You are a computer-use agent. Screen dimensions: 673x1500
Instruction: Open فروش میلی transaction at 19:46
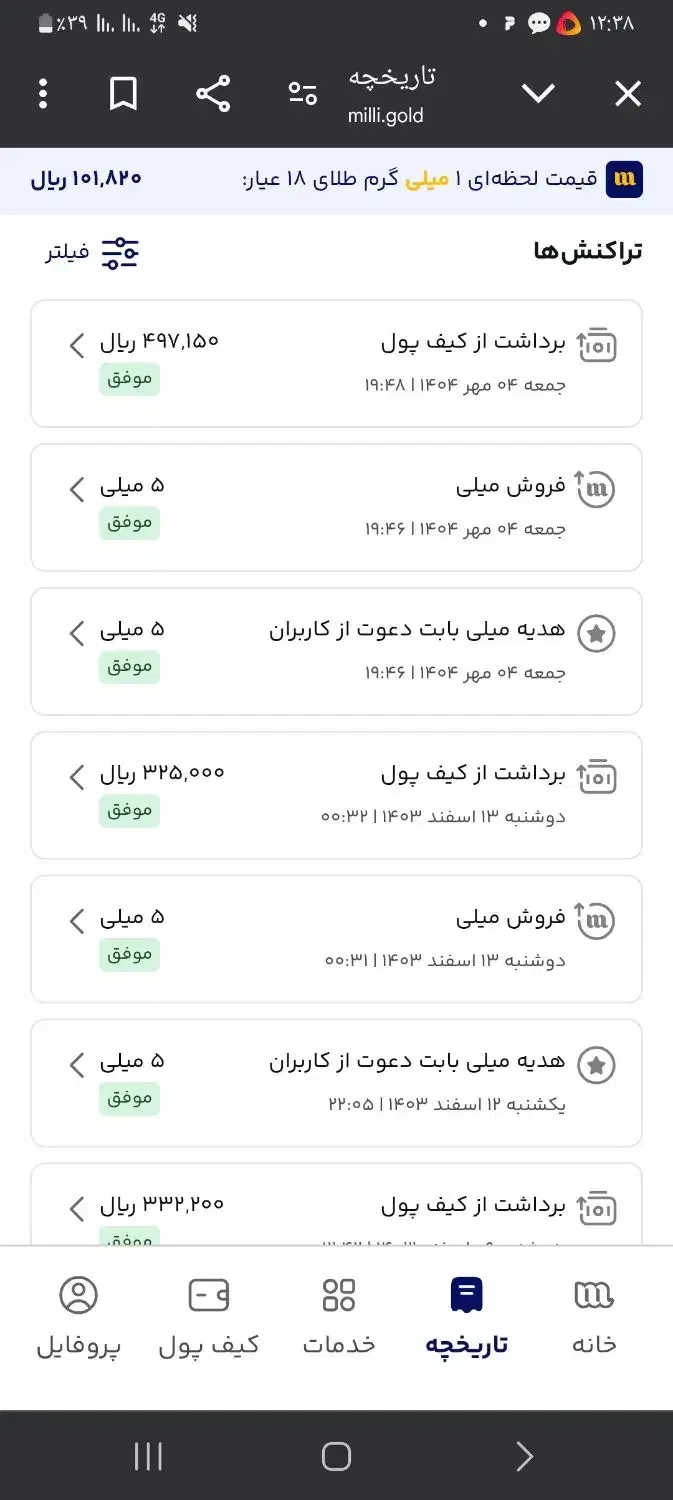point(336,507)
